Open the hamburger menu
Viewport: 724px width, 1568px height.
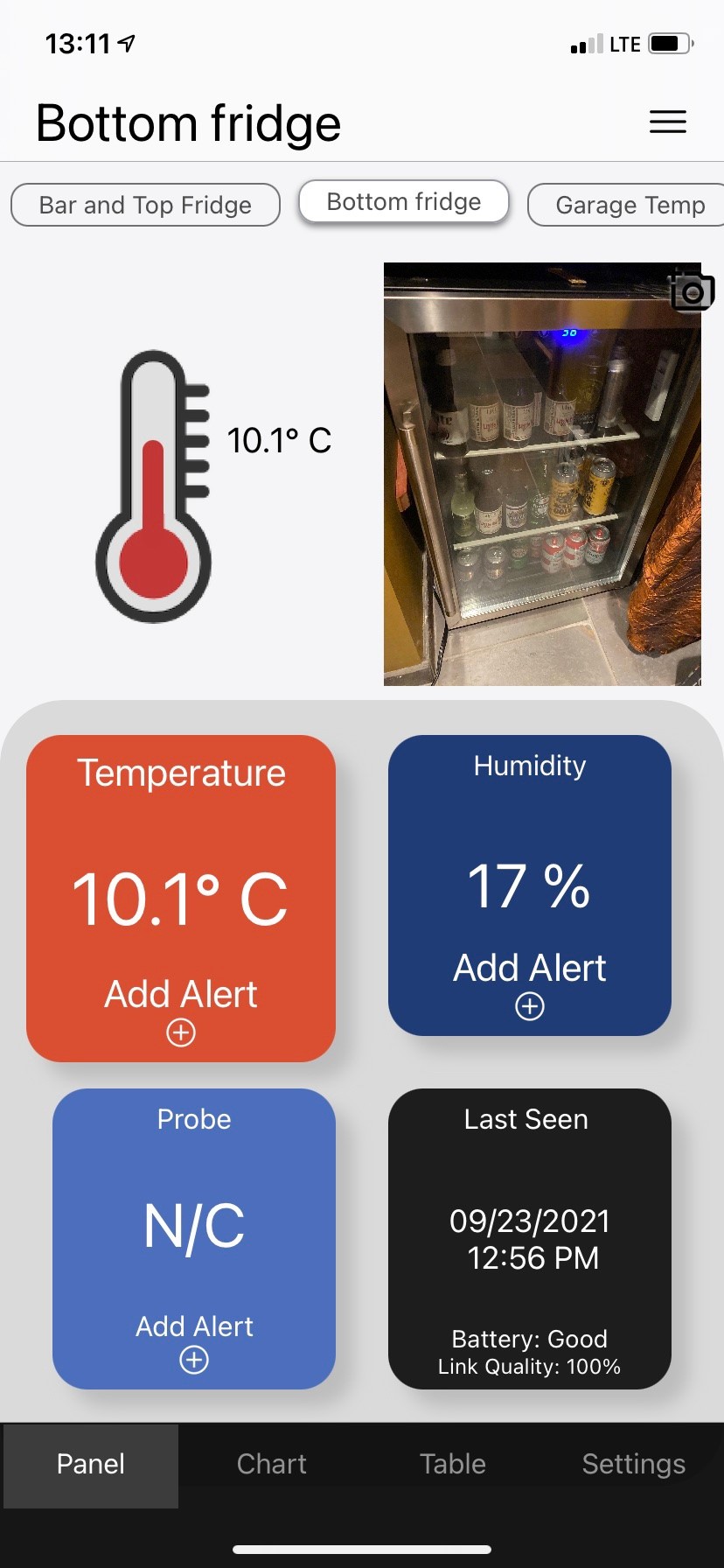(667, 122)
